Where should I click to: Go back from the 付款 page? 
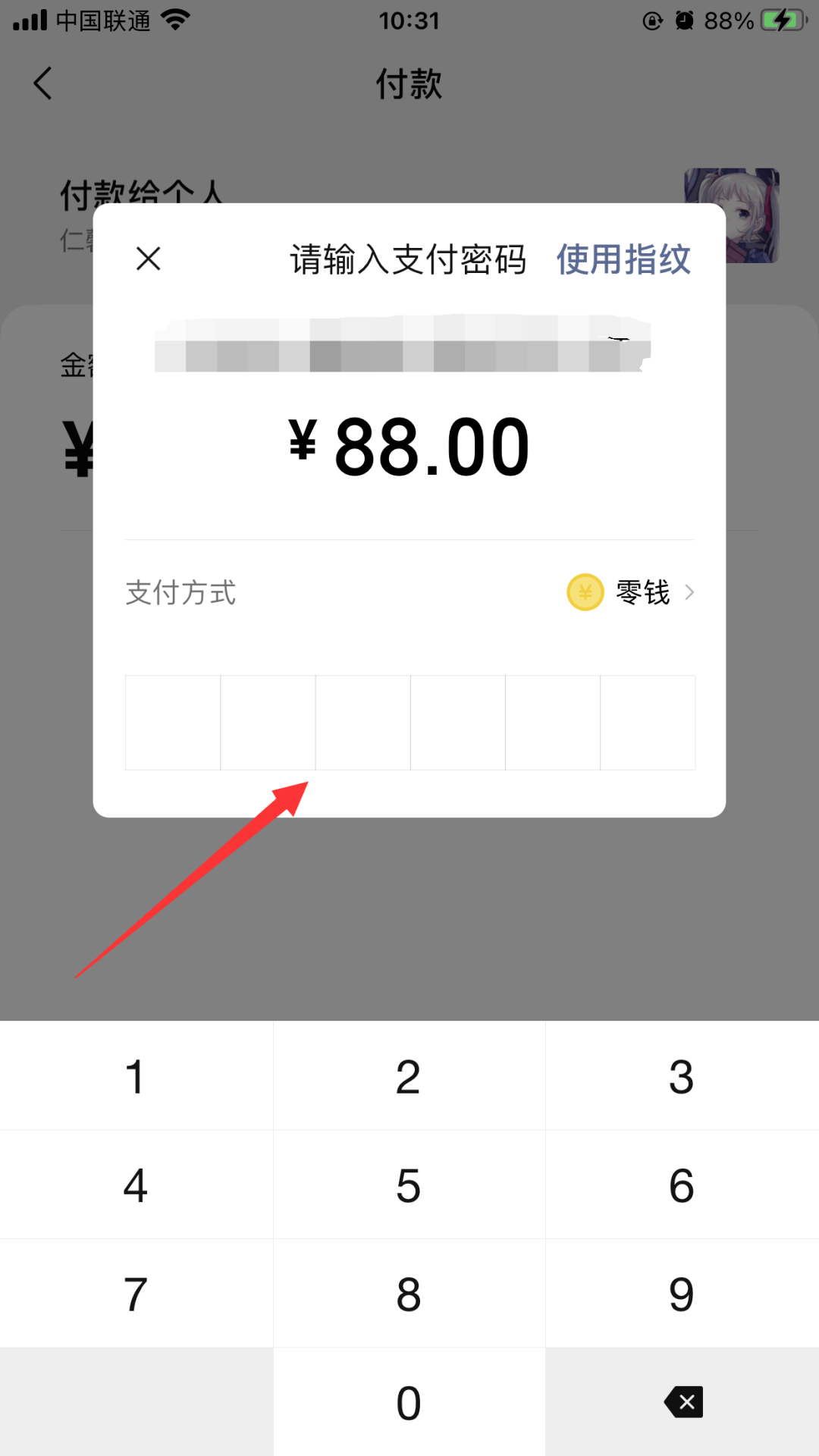click(43, 83)
